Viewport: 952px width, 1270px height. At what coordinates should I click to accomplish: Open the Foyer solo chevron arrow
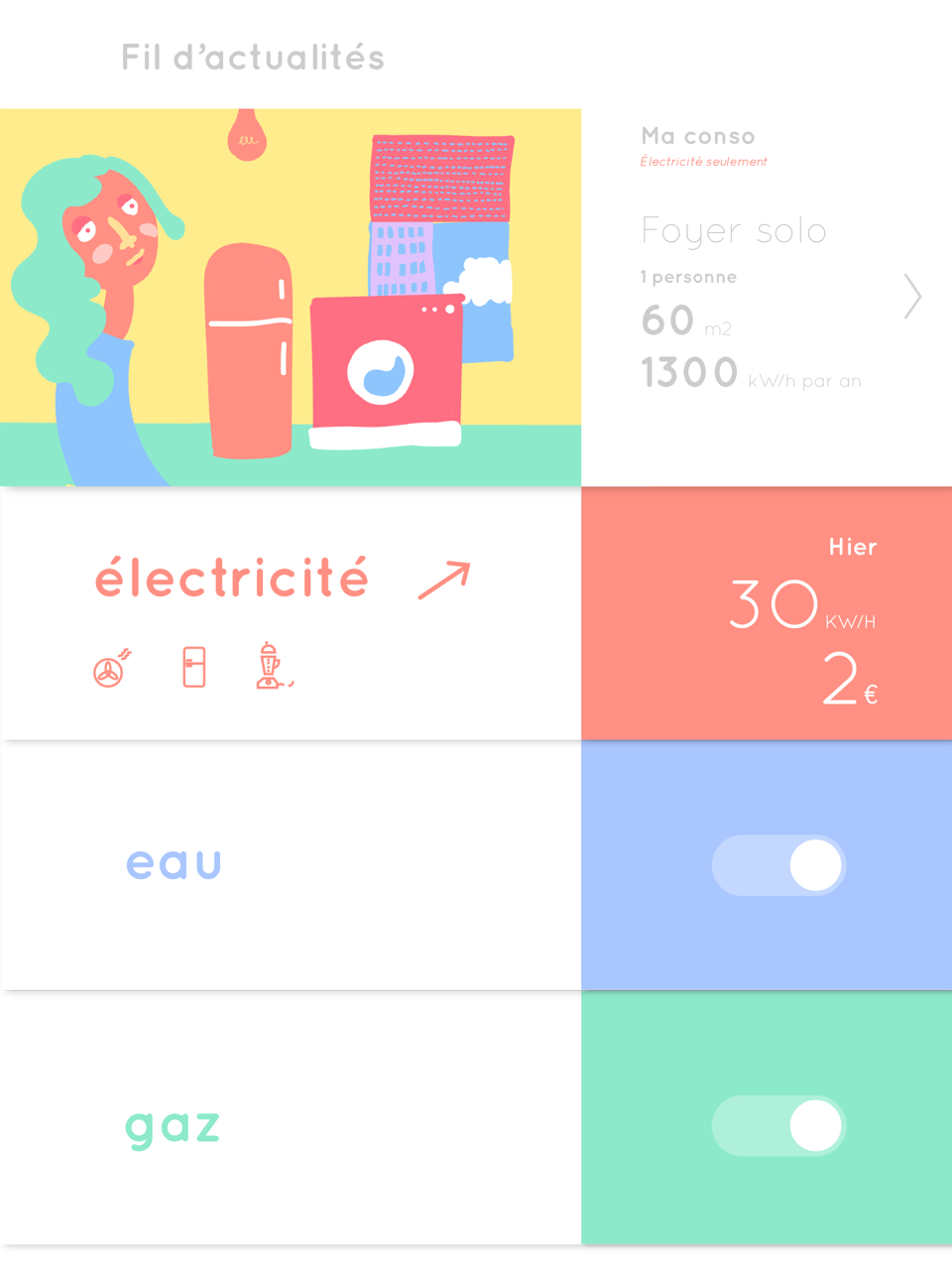pyautogui.click(x=912, y=297)
